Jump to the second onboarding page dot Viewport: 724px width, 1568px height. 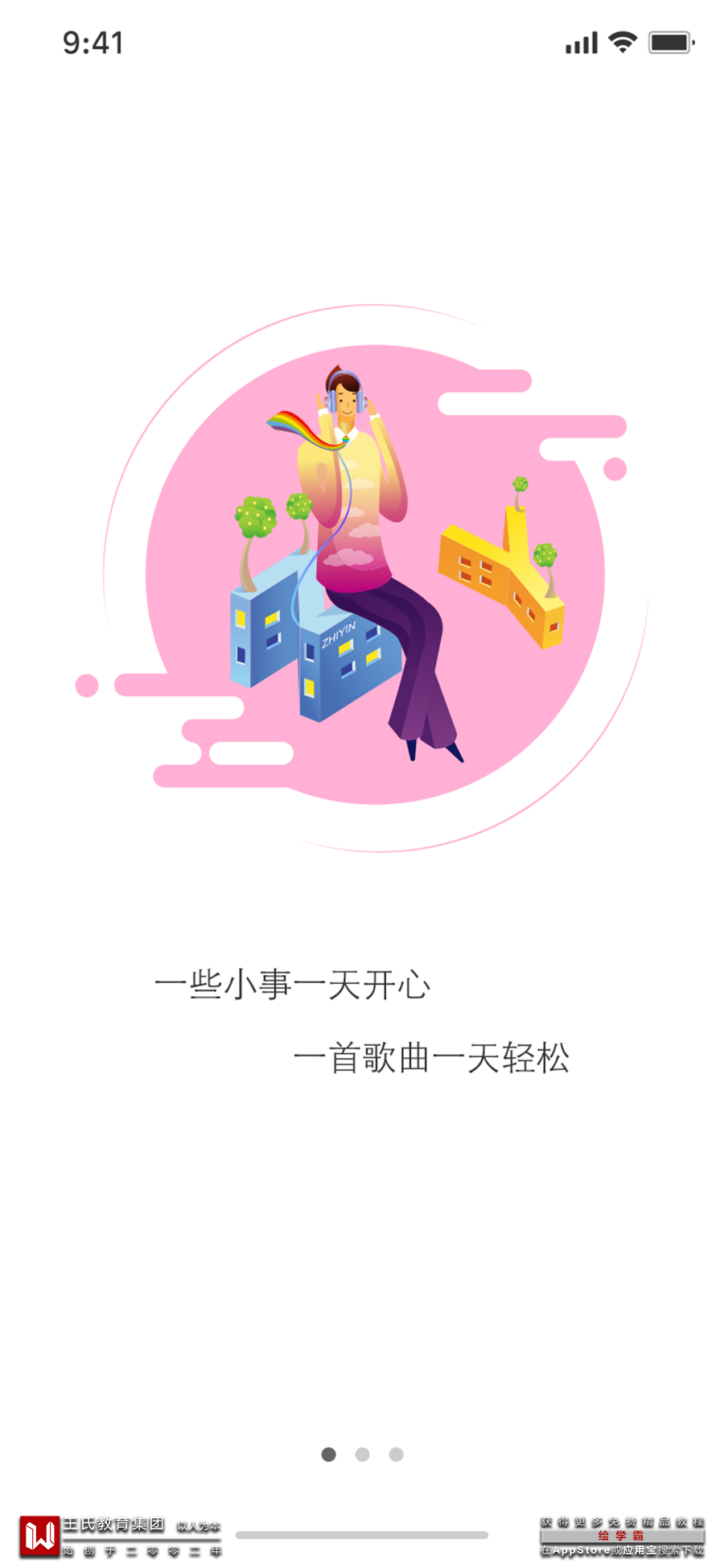tap(362, 1454)
